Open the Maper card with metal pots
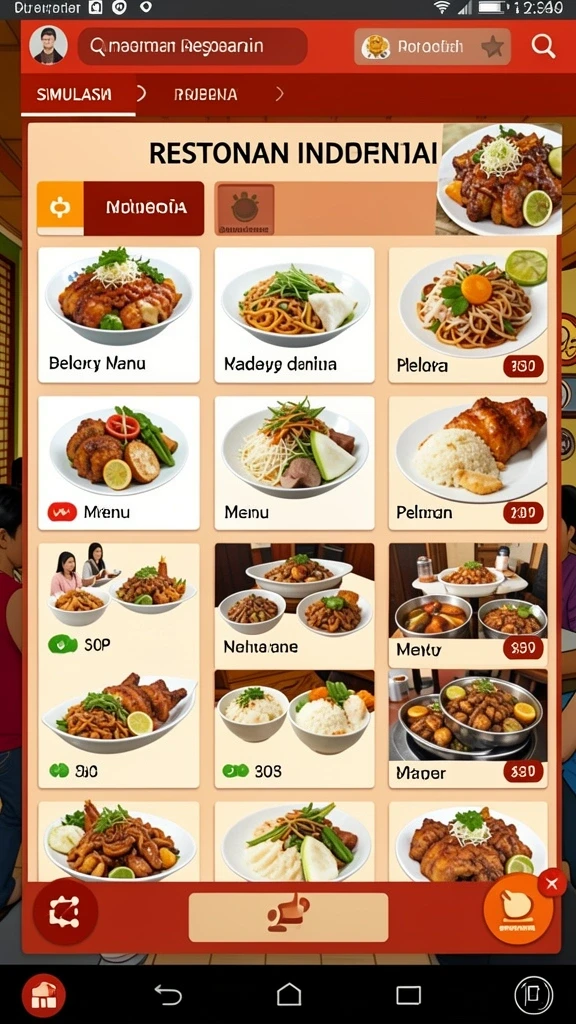 pos(468,728)
